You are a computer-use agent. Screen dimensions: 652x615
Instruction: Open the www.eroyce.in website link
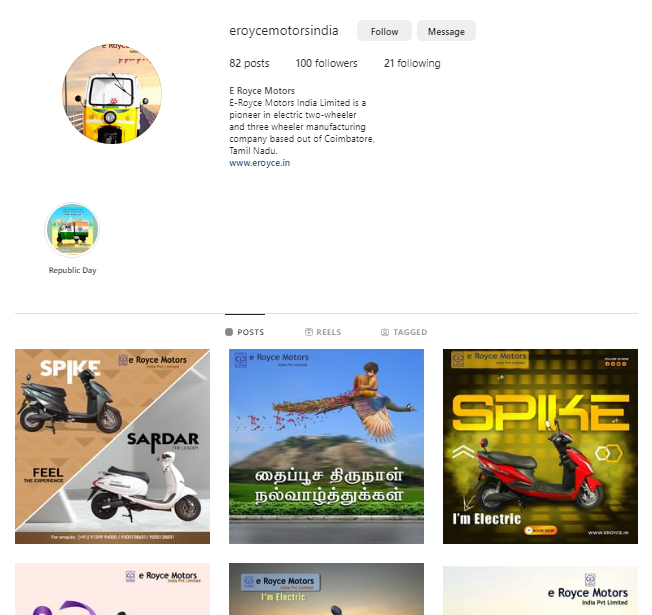pyautogui.click(x=259, y=162)
